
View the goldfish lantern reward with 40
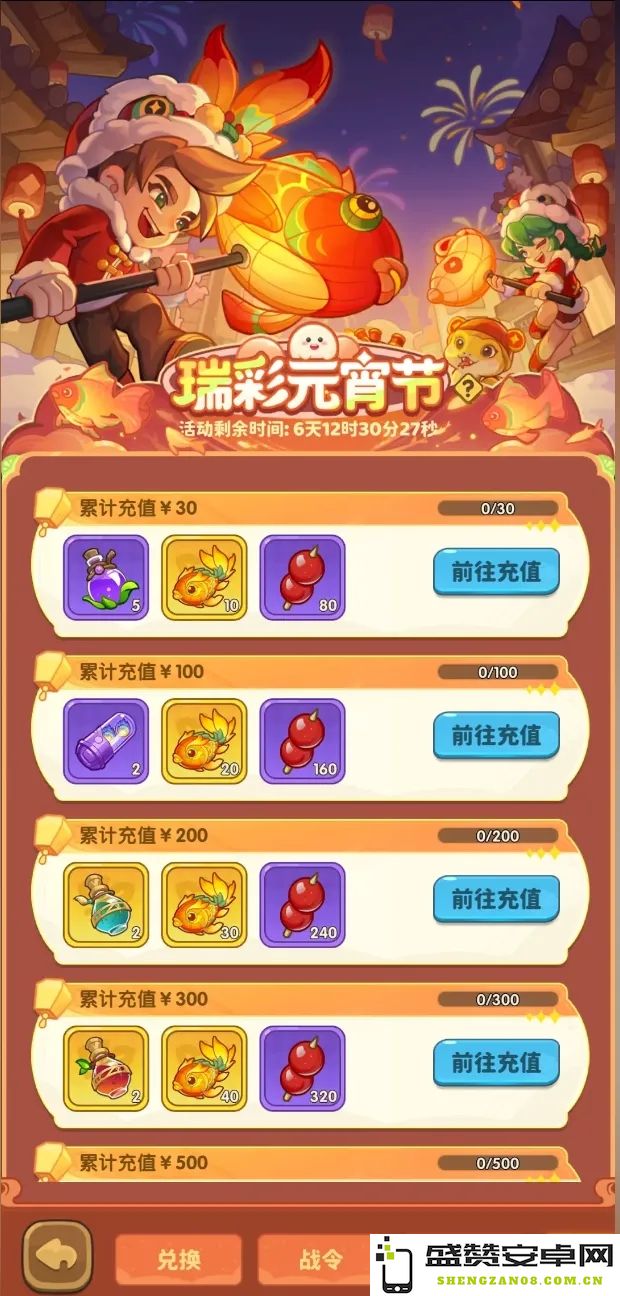coord(204,1068)
